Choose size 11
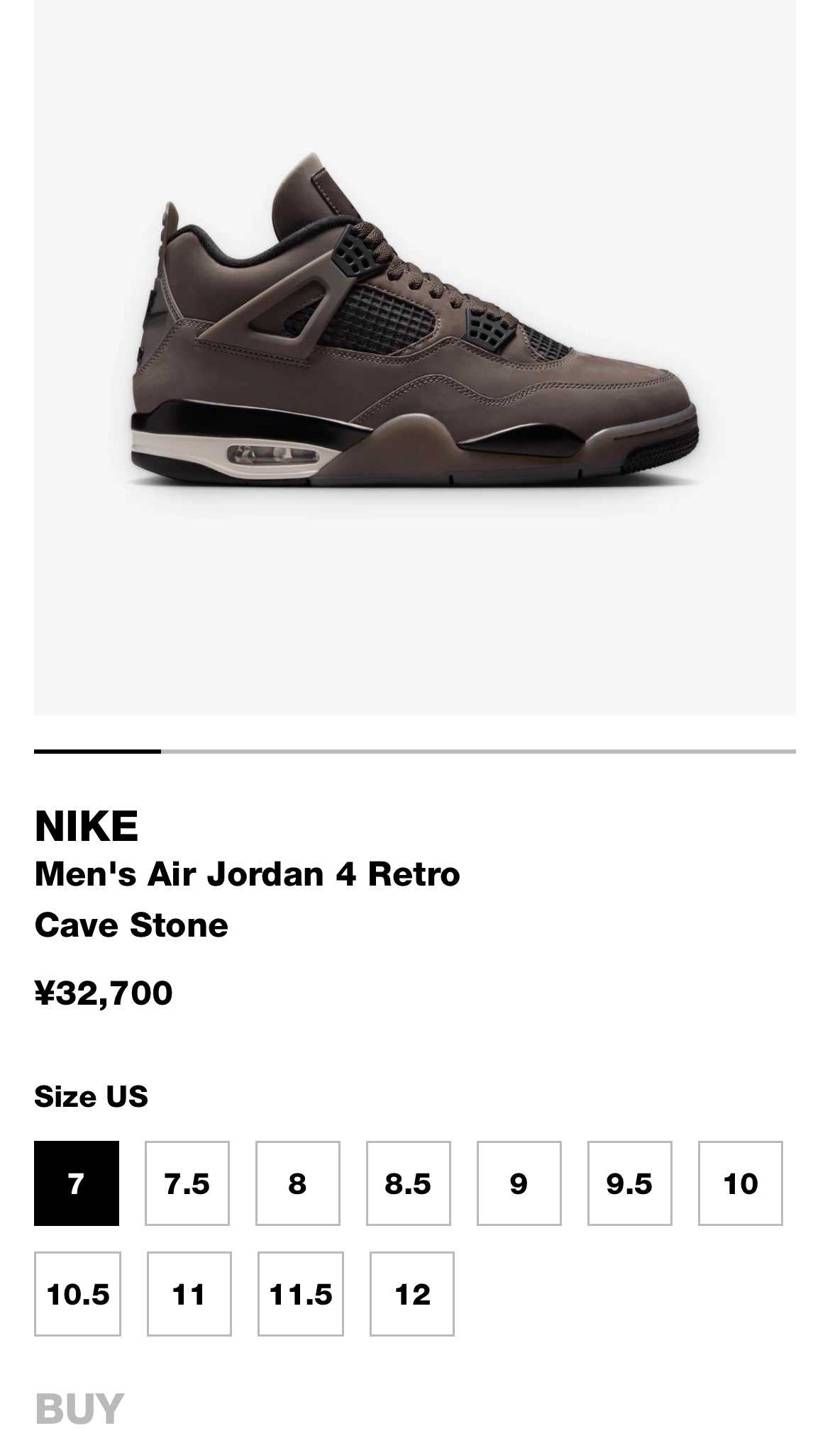 point(189,1294)
